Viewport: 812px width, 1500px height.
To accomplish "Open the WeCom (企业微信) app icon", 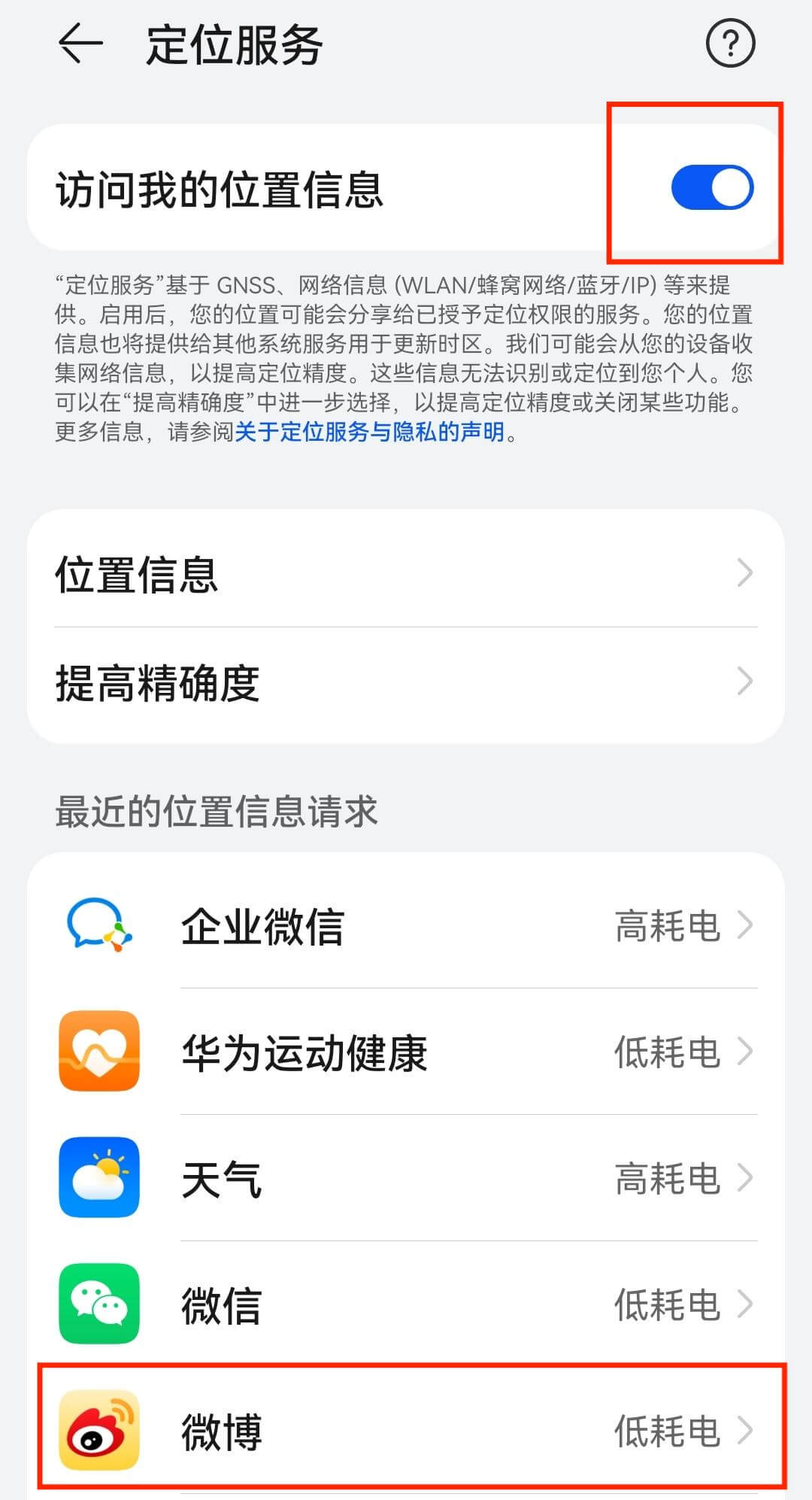I will point(98,927).
